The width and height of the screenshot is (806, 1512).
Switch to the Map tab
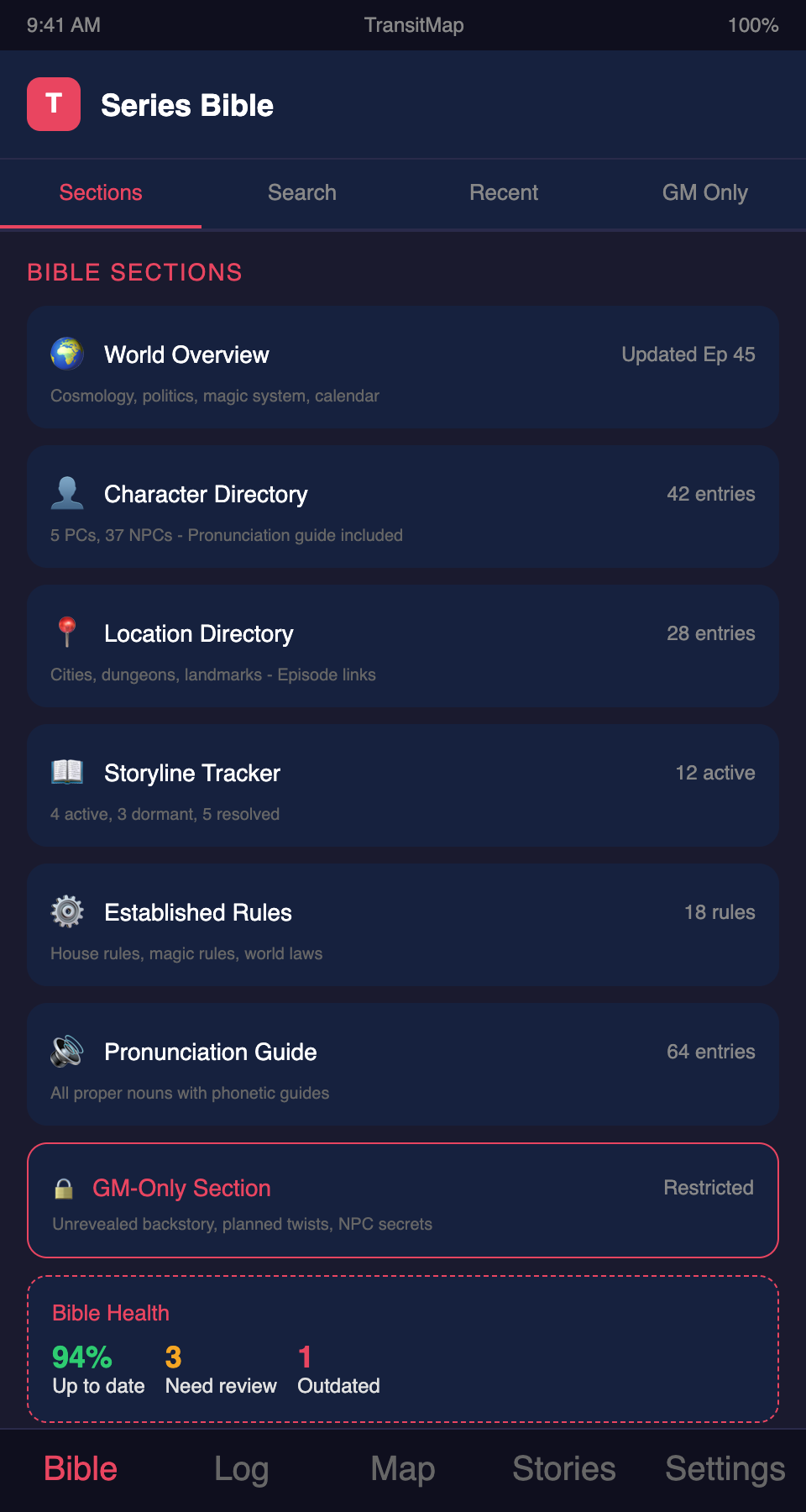tap(403, 1469)
